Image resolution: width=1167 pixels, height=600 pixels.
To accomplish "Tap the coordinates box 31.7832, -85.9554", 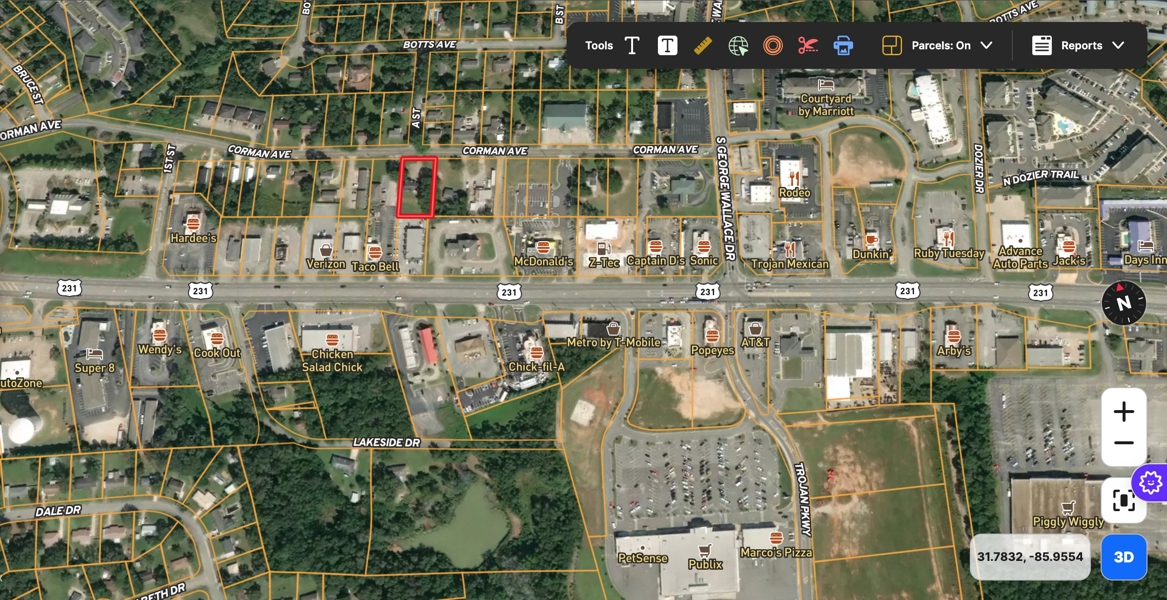I will tap(1030, 557).
